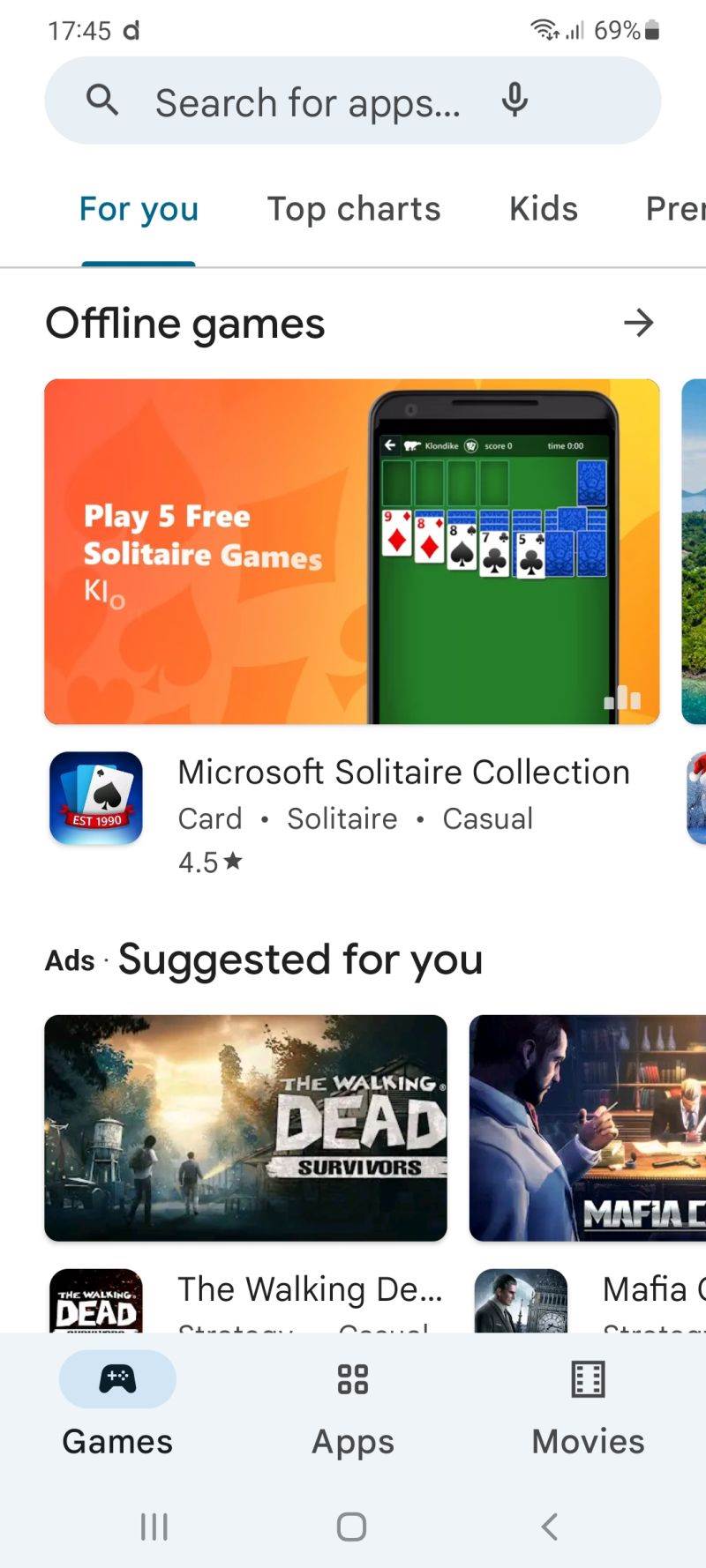This screenshot has height=1568, width=706.
Task: Open the Walking Dead Survivors banner
Action: pyautogui.click(x=245, y=1126)
